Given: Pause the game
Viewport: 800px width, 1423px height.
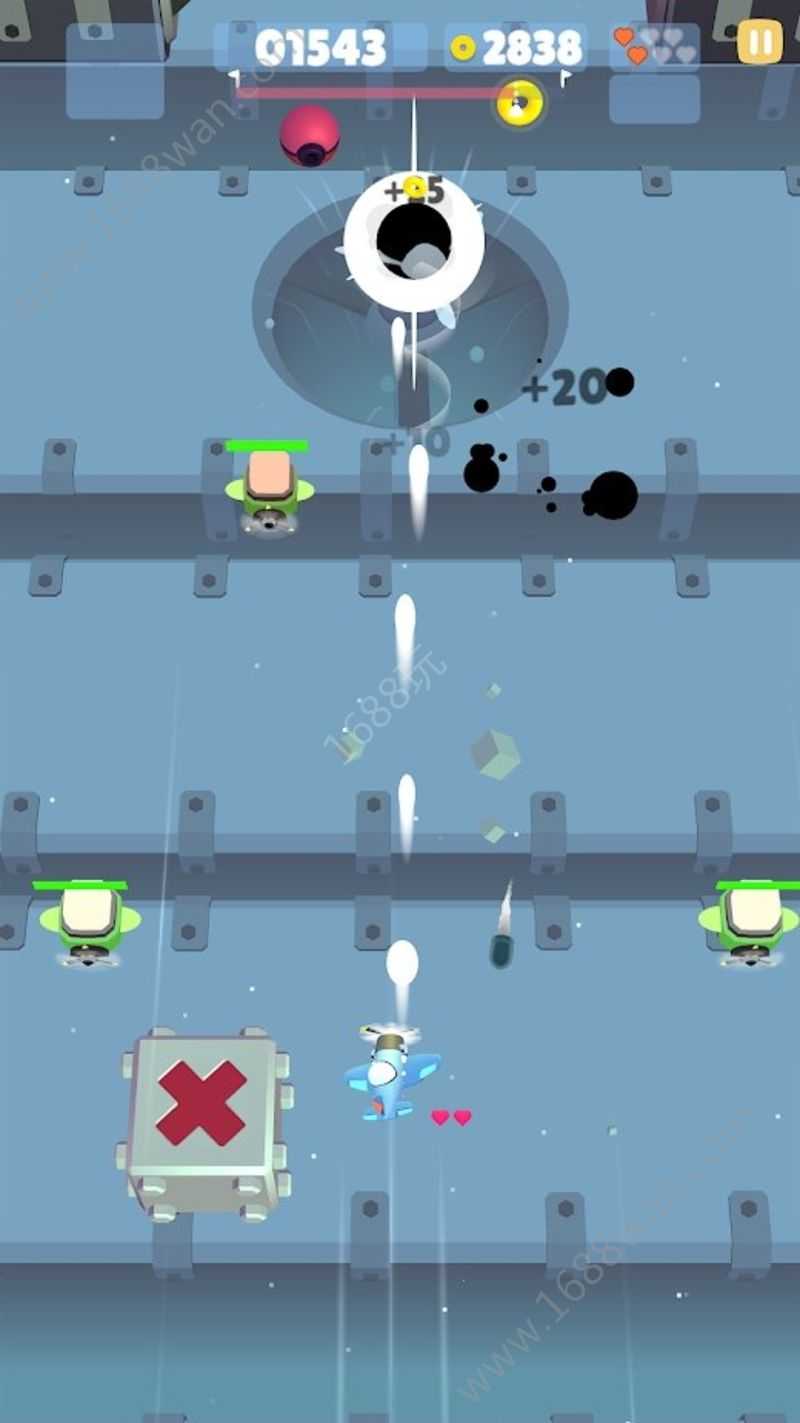Looking at the screenshot, I should click(760, 42).
